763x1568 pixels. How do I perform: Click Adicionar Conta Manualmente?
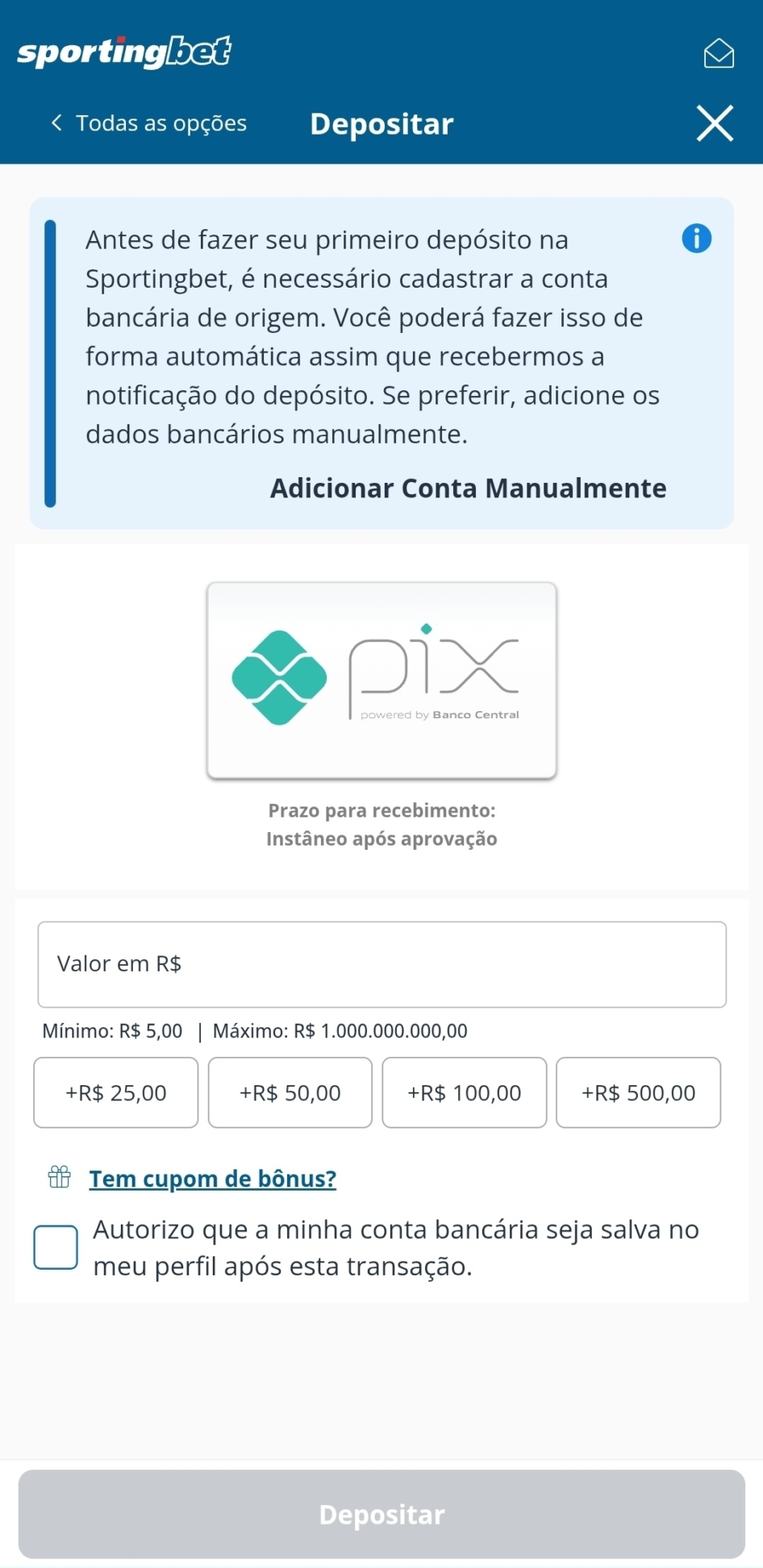pyautogui.click(x=468, y=487)
